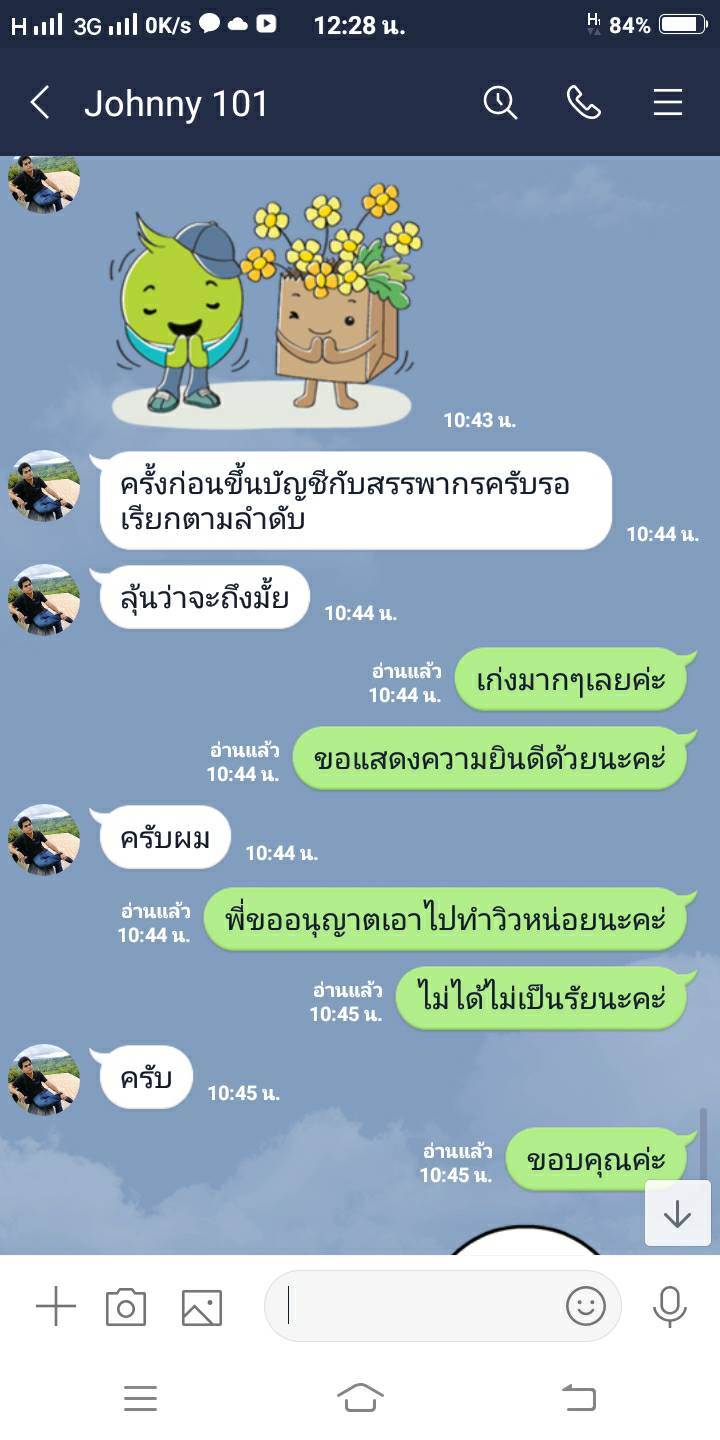
Task: Start a voice call with Johnny 101
Action: (x=584, y=102)
